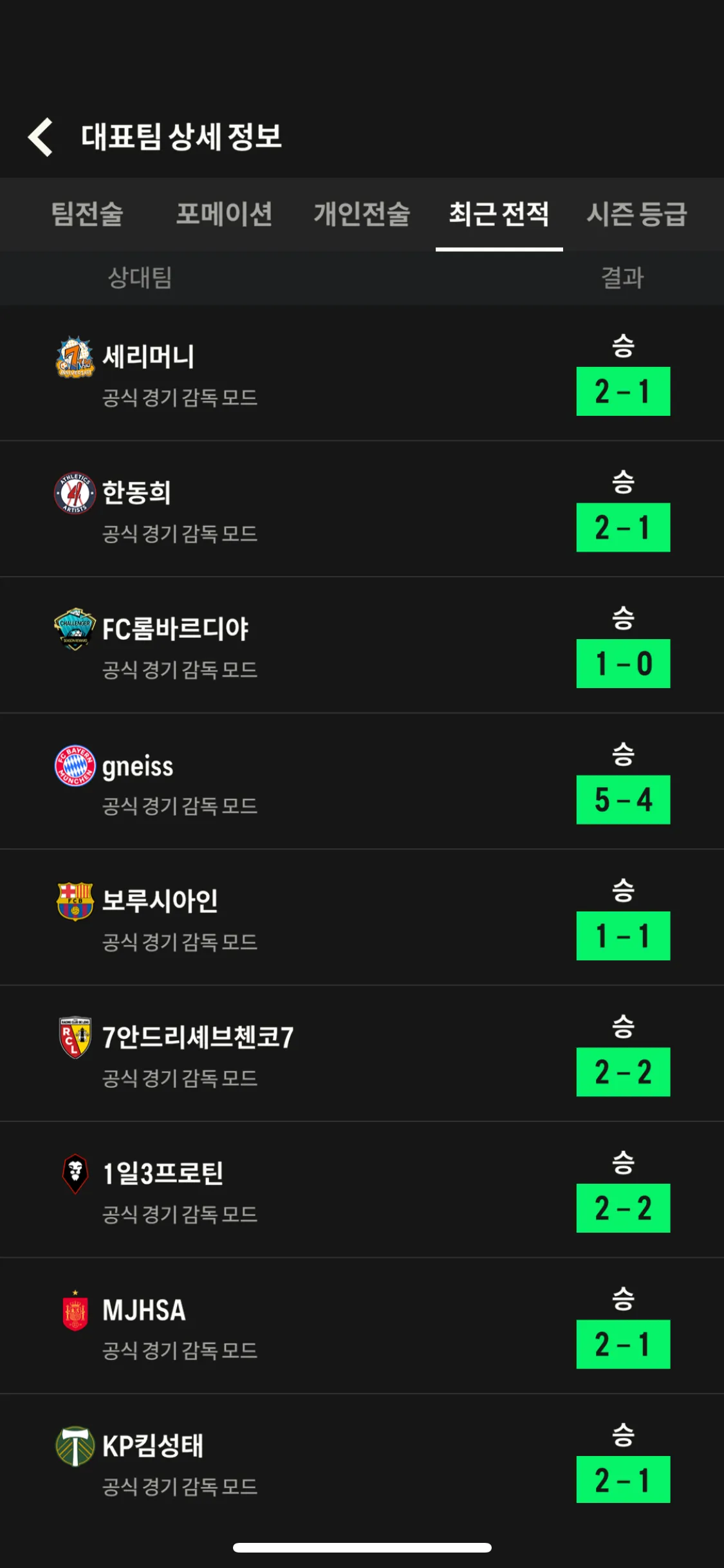View the MJHSA match result

[x=362, y=1326]
